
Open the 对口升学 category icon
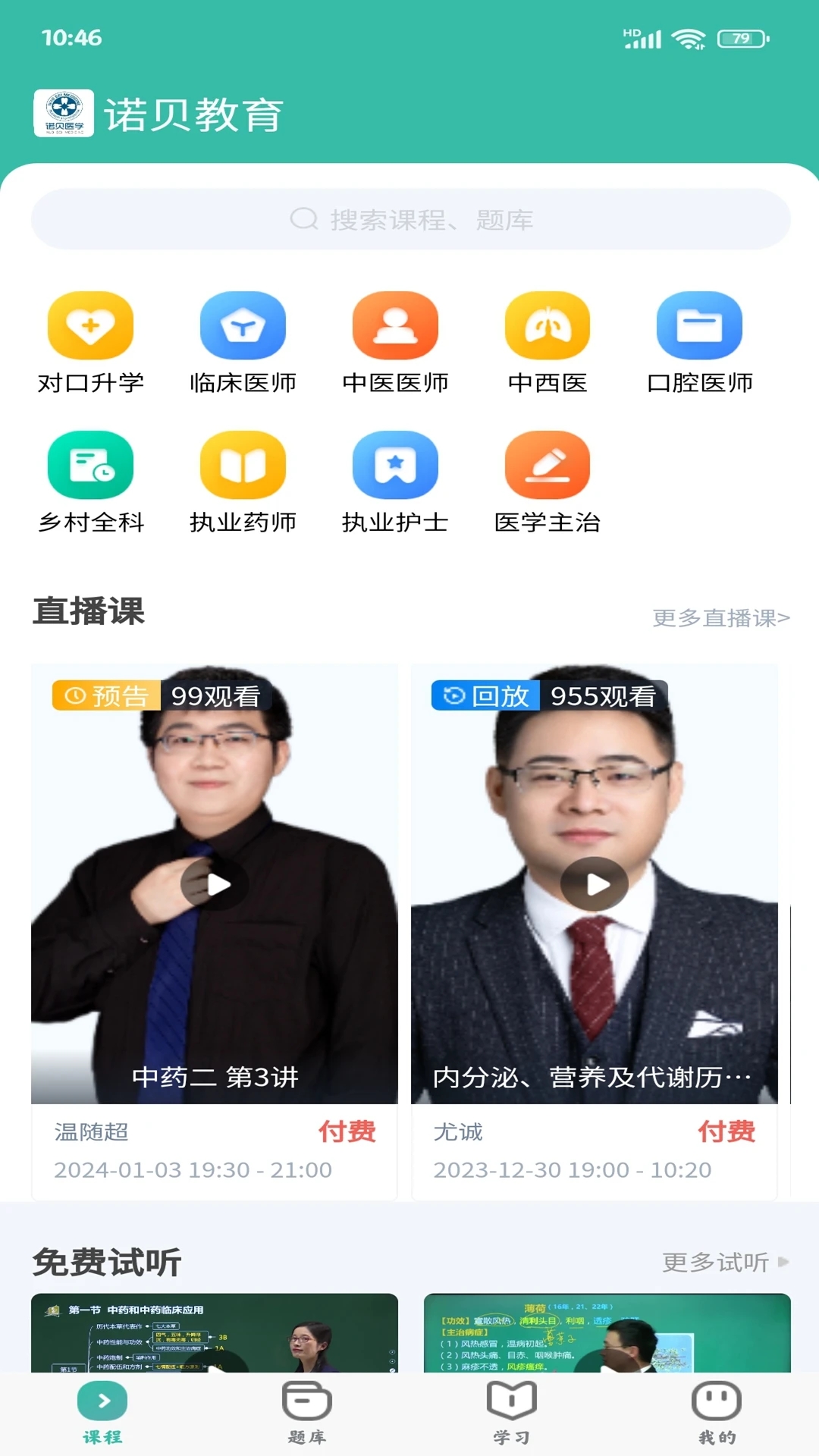point(90,325)
